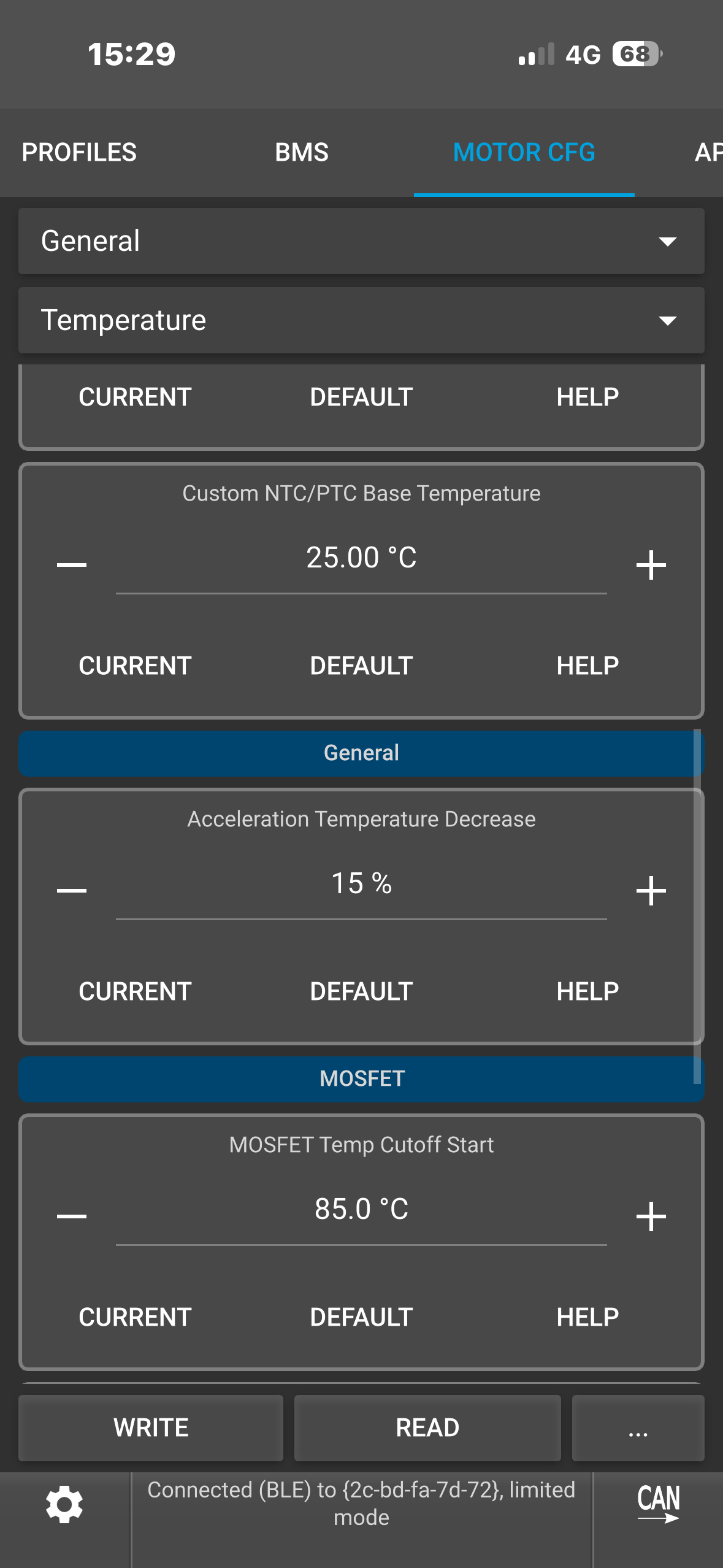Viewport: 723px width, 1568px height.
Task: Open the Temperature dropdown
Action: (x=361, y=320)
